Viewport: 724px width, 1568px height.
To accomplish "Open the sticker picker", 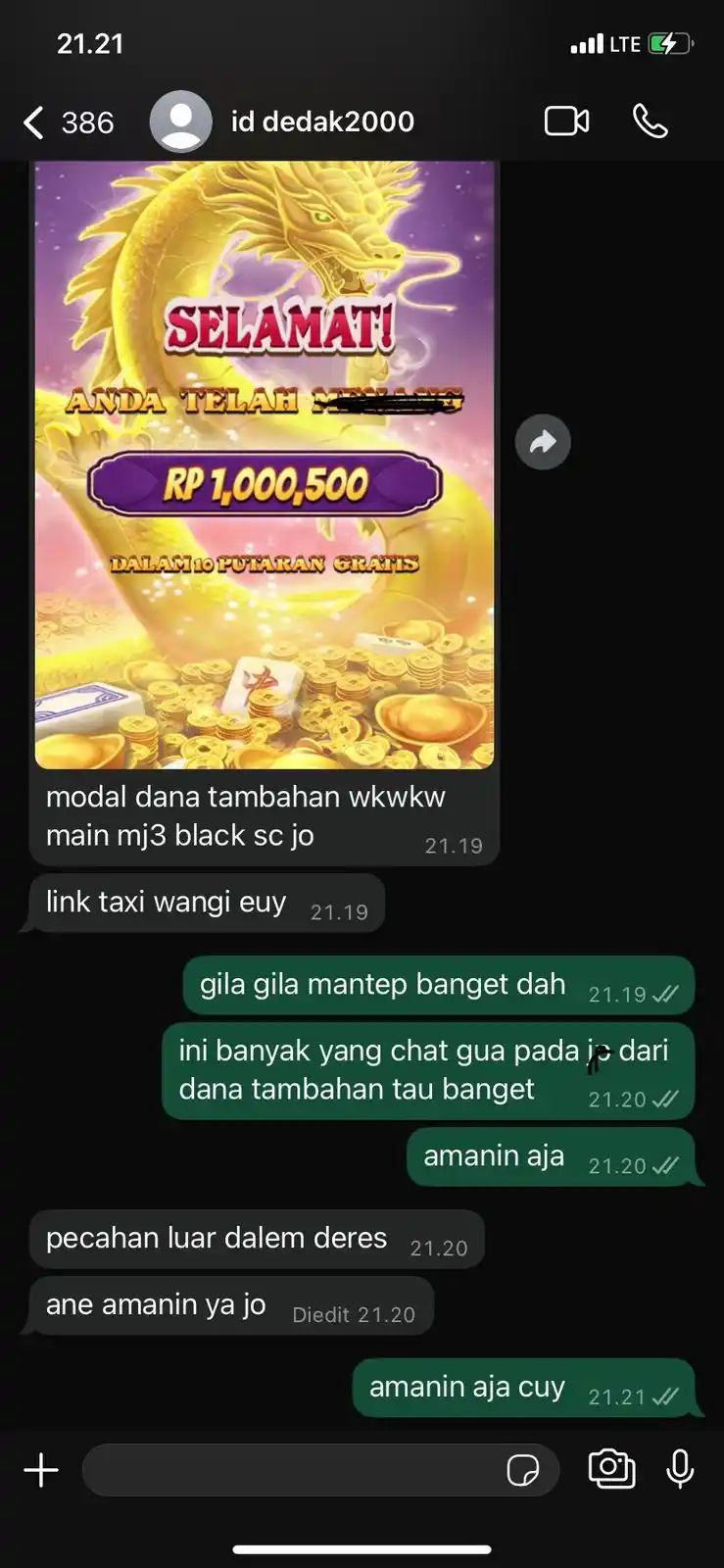I will click(522, 1470).
